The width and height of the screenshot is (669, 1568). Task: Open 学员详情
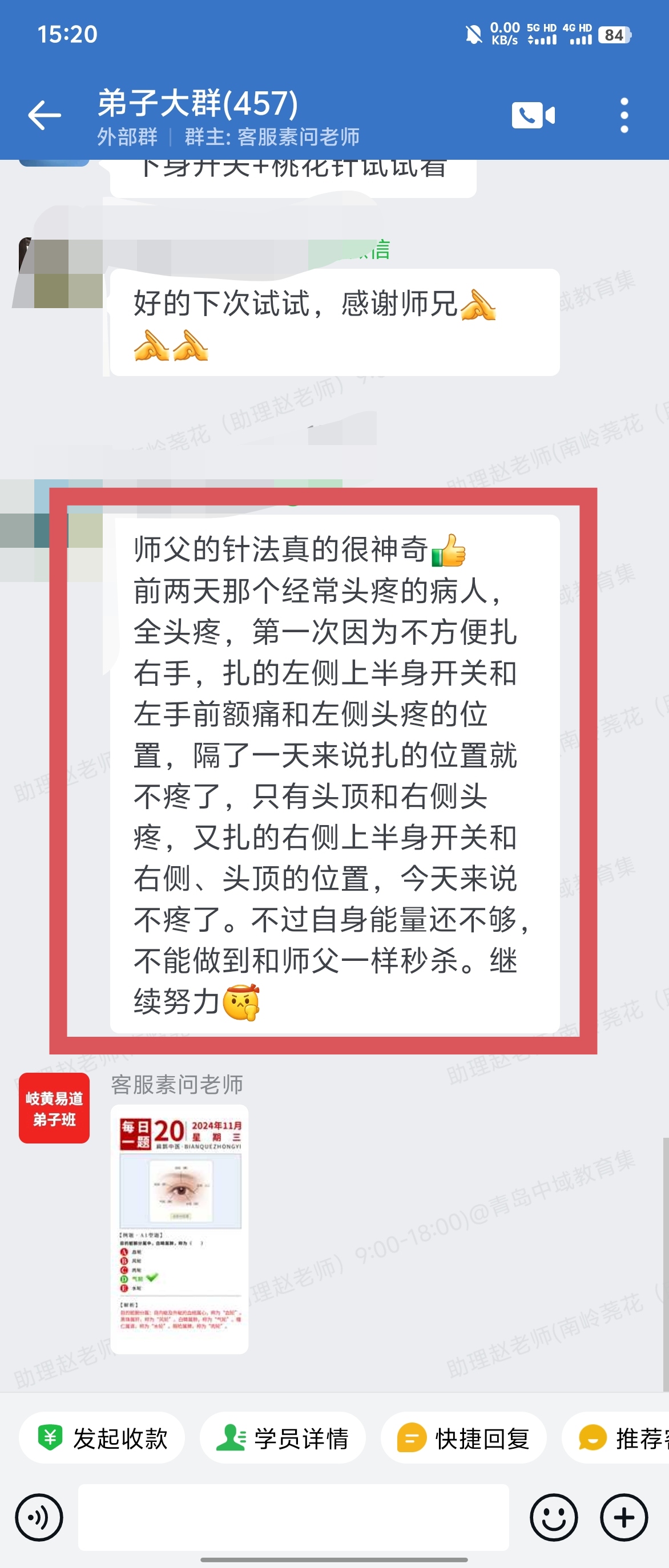click(283, 1438)
